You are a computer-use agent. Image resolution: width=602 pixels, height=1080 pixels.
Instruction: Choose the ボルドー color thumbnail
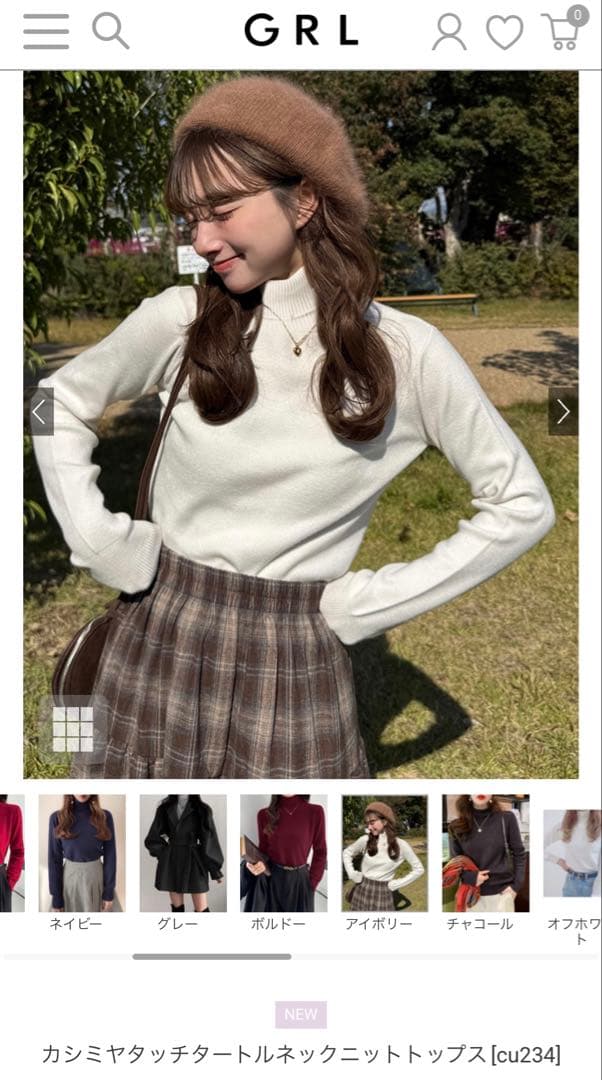[284, 853]
